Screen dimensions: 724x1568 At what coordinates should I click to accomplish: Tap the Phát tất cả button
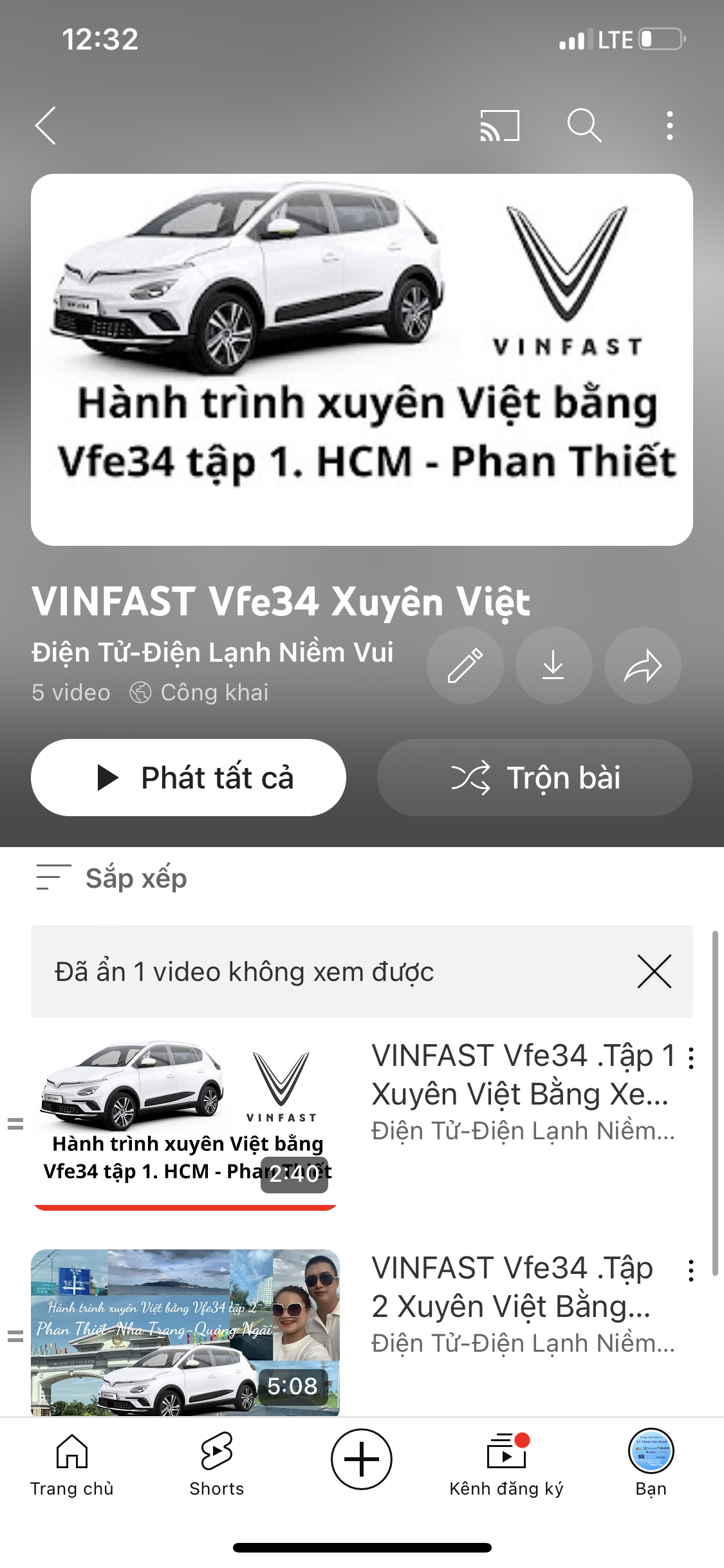click(x=189, y=778)
